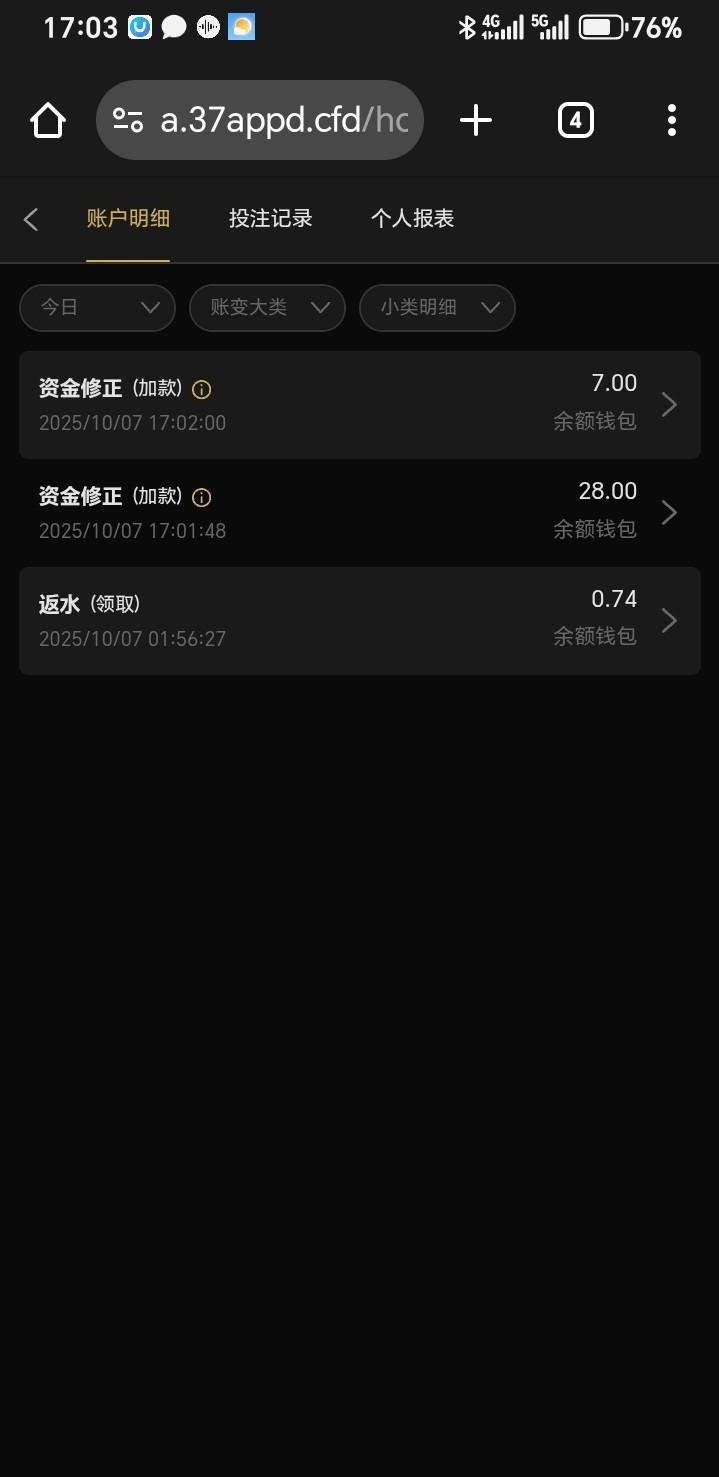Select the 账户明细 tab

click(x=128, y=219)
